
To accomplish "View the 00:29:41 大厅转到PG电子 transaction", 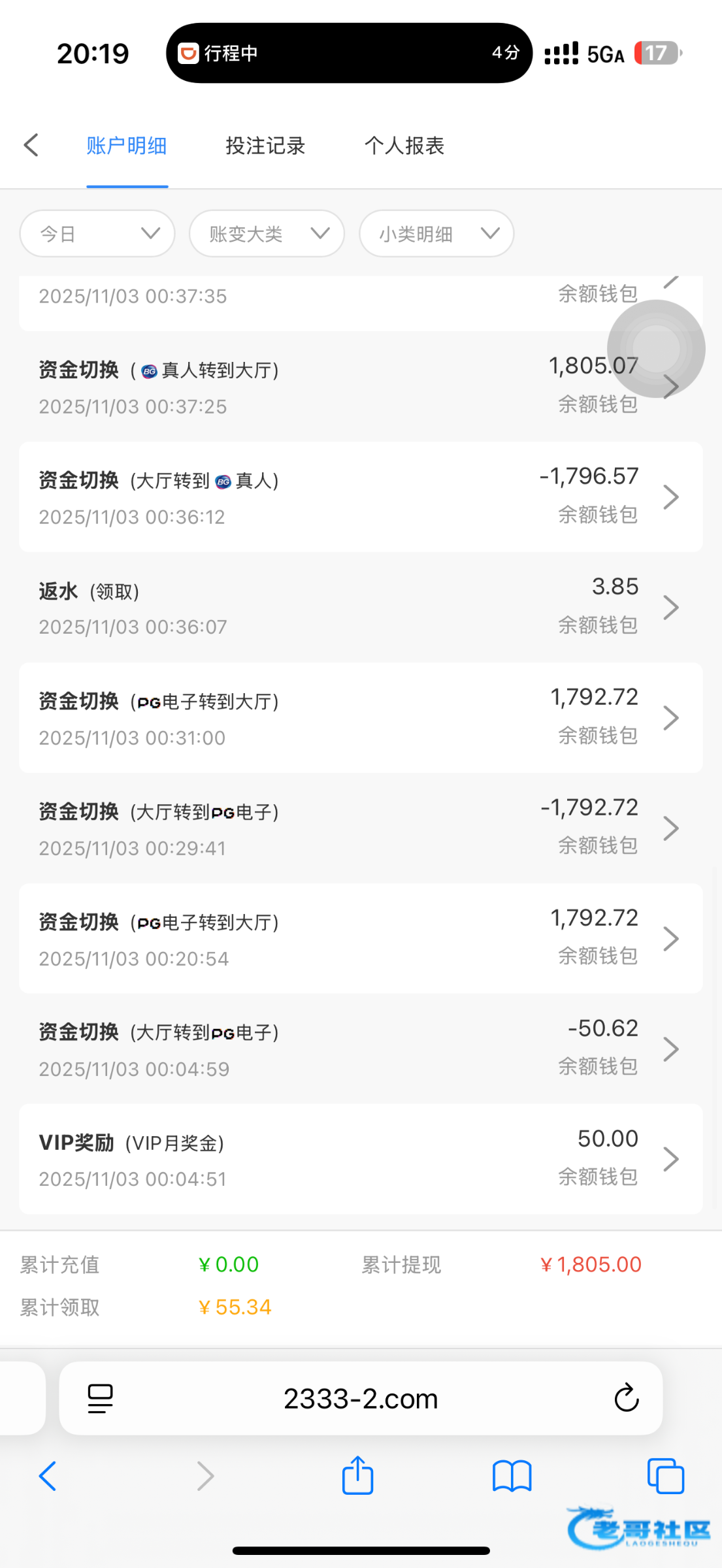I will 361,828.
